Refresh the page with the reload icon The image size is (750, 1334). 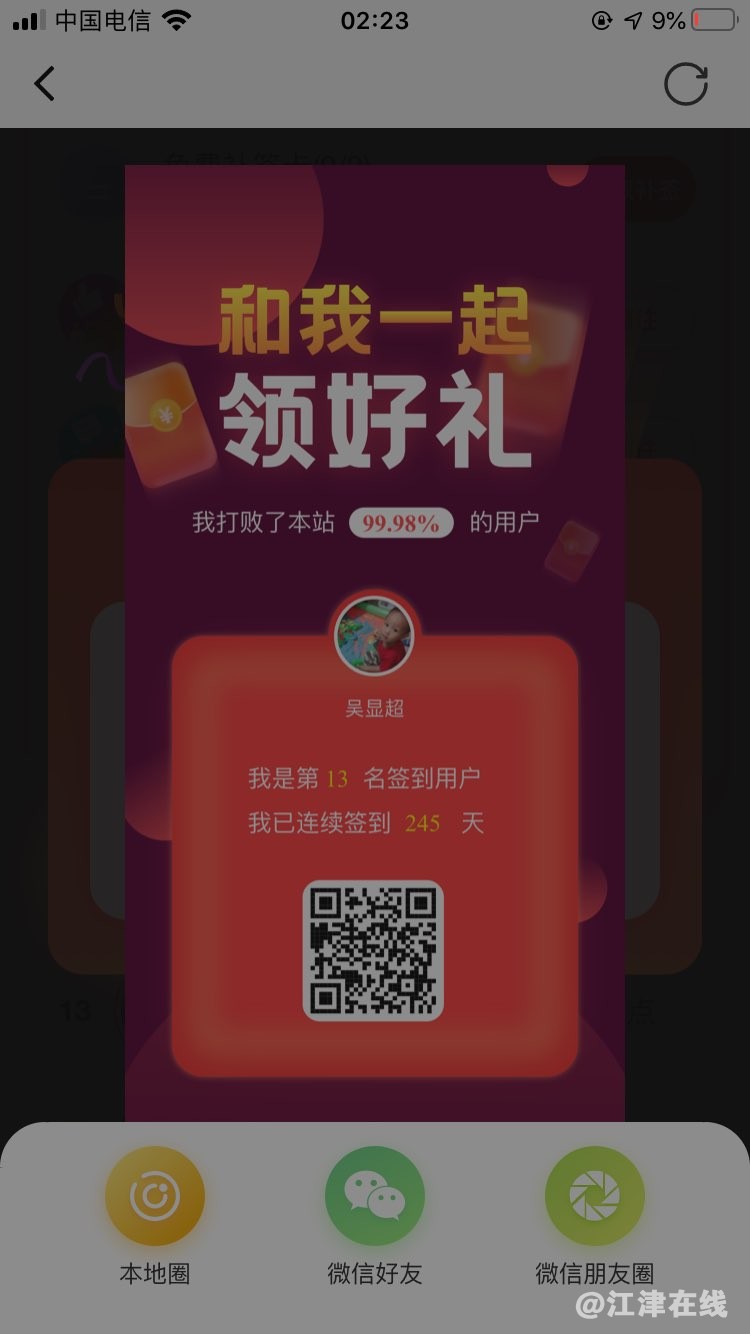pos(686,84)
